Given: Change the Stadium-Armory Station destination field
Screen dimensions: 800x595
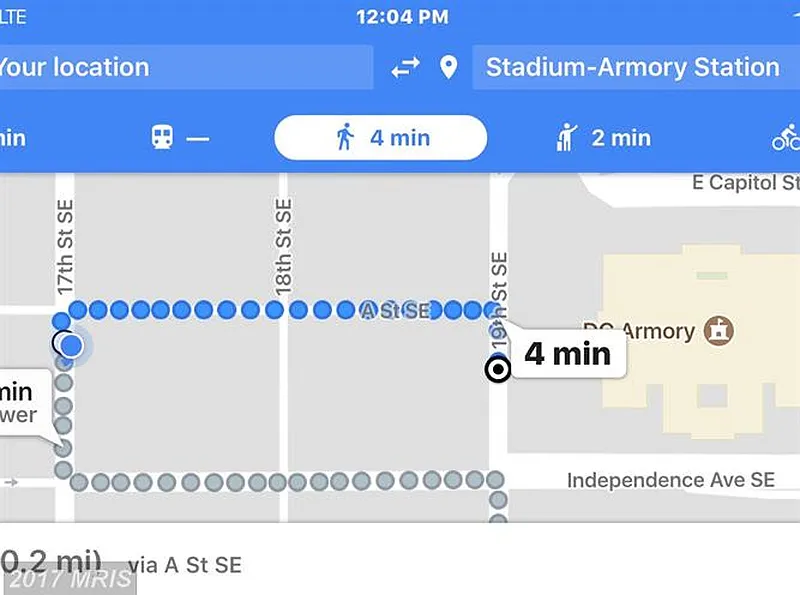Looking at the screenshot, I should tap(632, 68).
